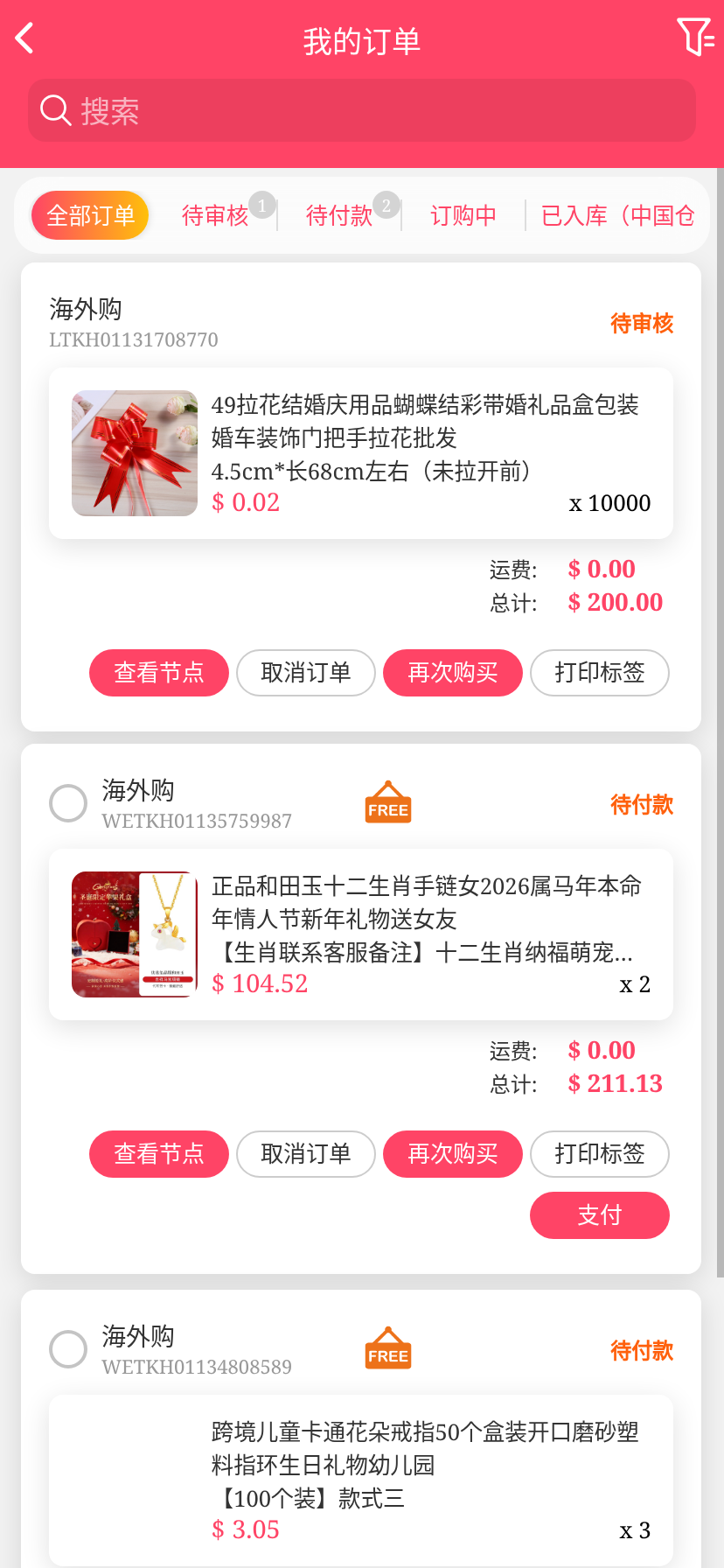The image size is (724, 1568).
Task: View 查看节点 for order LTKH01131708770
Action: pos(158,673)
